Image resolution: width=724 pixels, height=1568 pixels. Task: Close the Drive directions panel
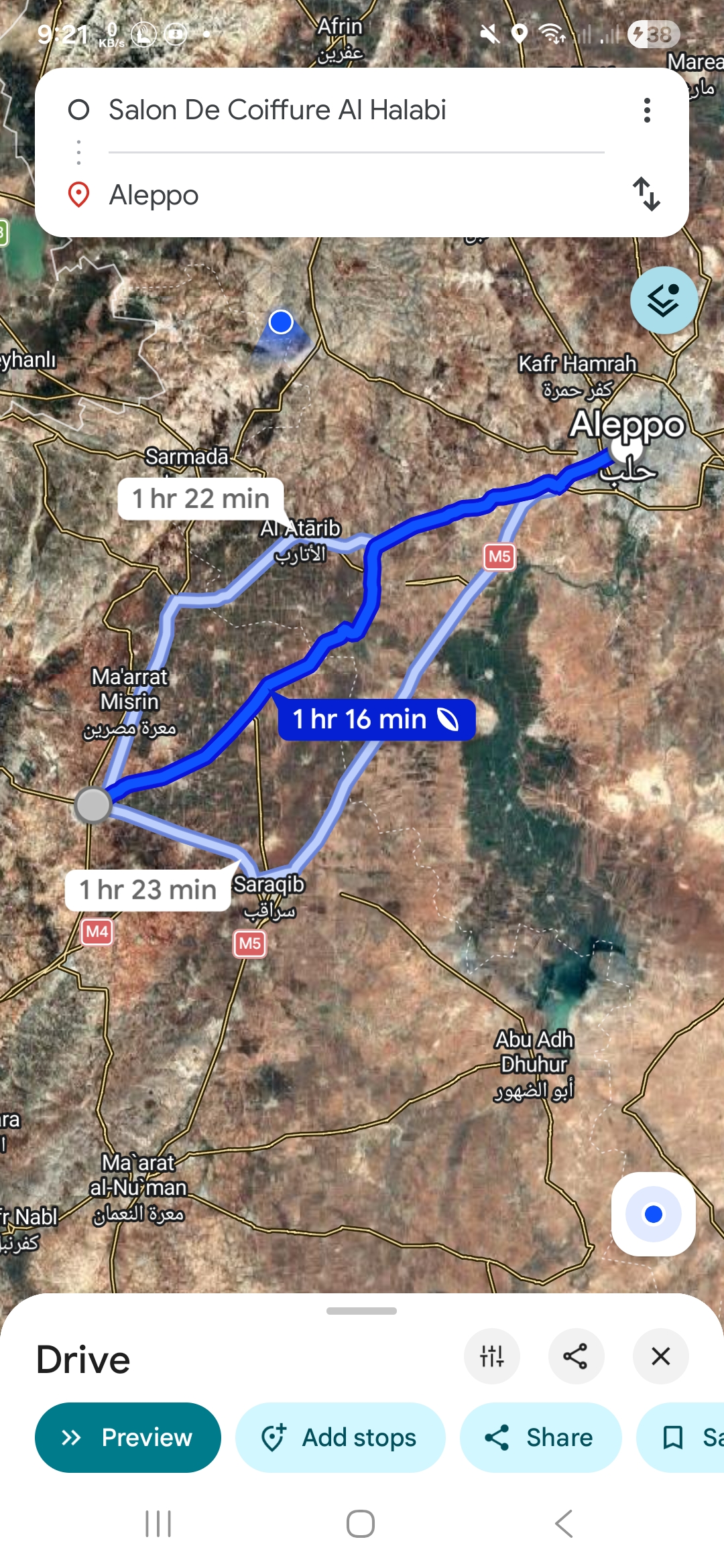coord(660,1356)
